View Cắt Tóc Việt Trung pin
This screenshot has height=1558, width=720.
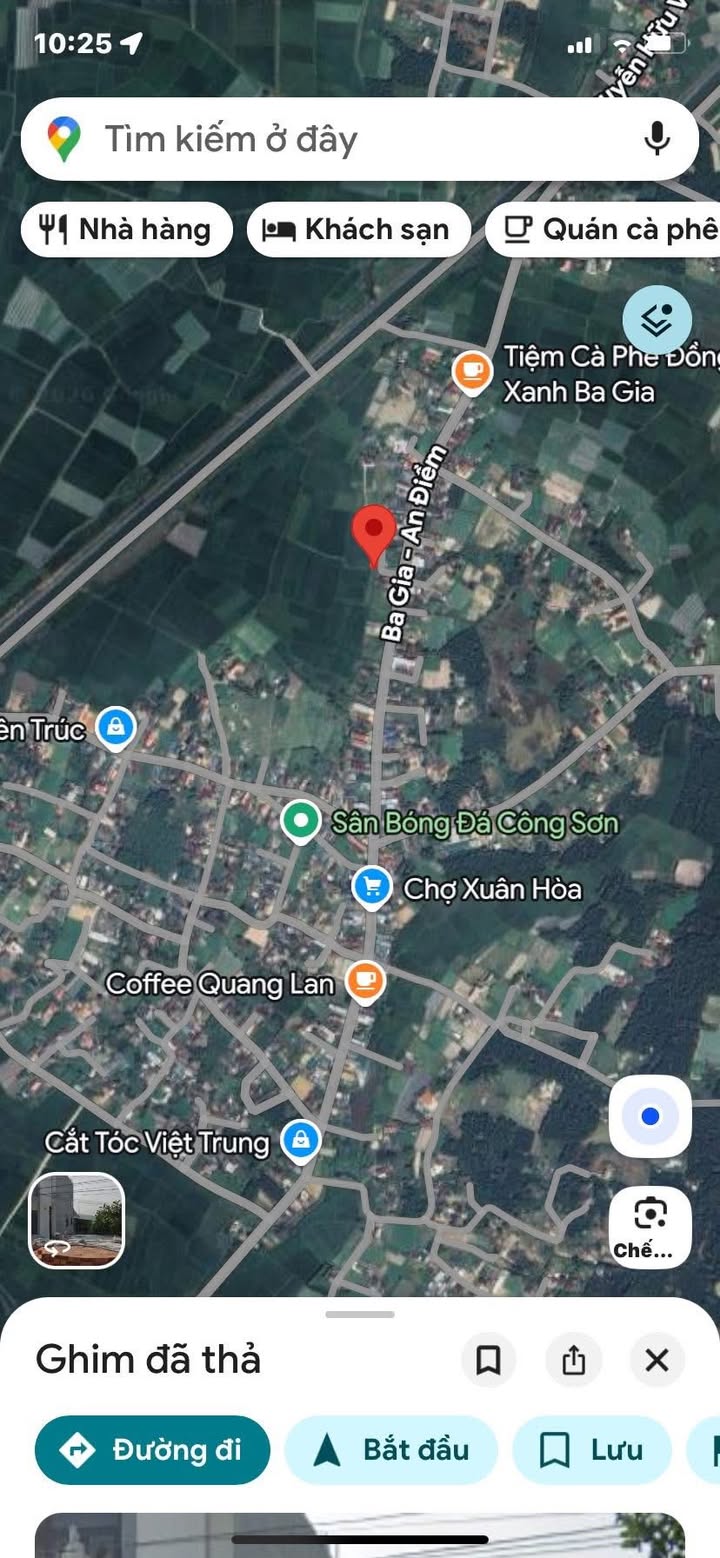pyautogui.click(x=300, y=1140)
